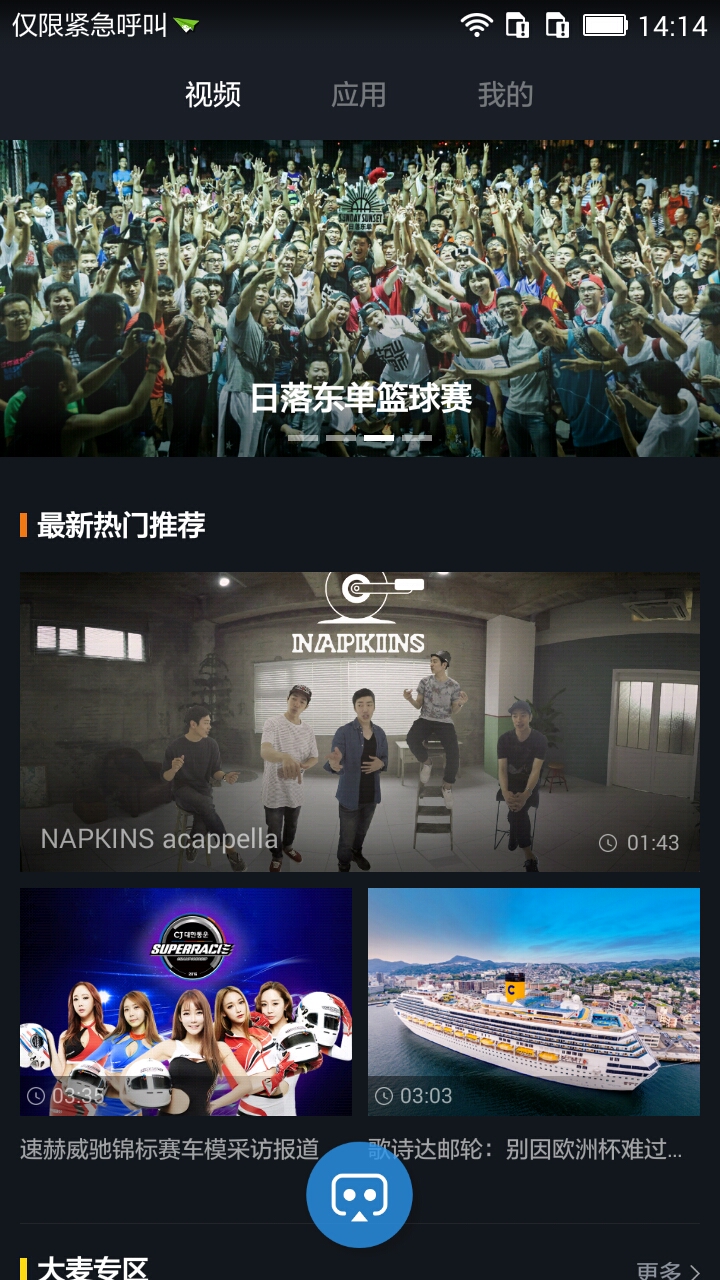Switch to the 应用 tab

point(359,95)
